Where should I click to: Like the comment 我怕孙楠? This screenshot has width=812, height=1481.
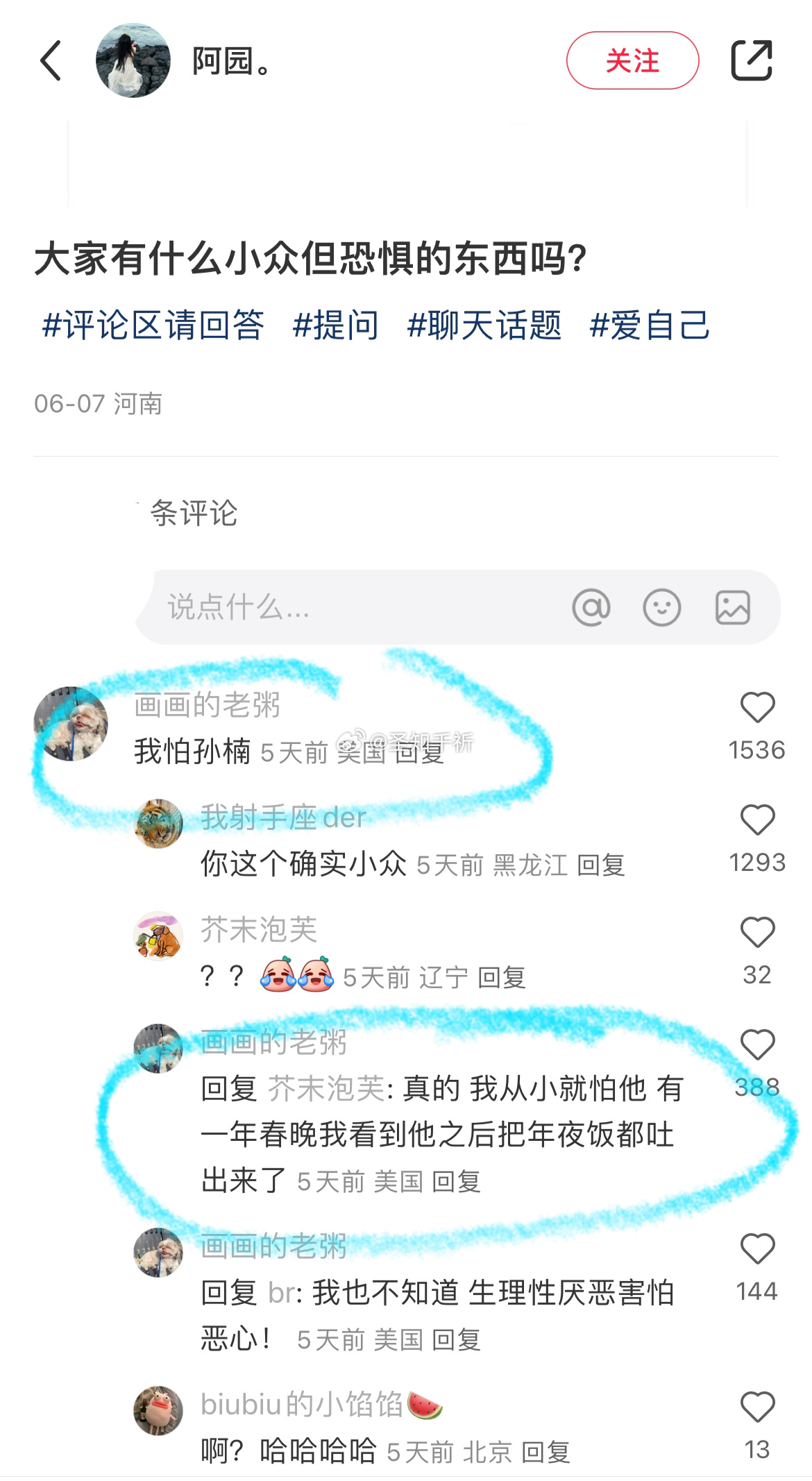point(757,708)
